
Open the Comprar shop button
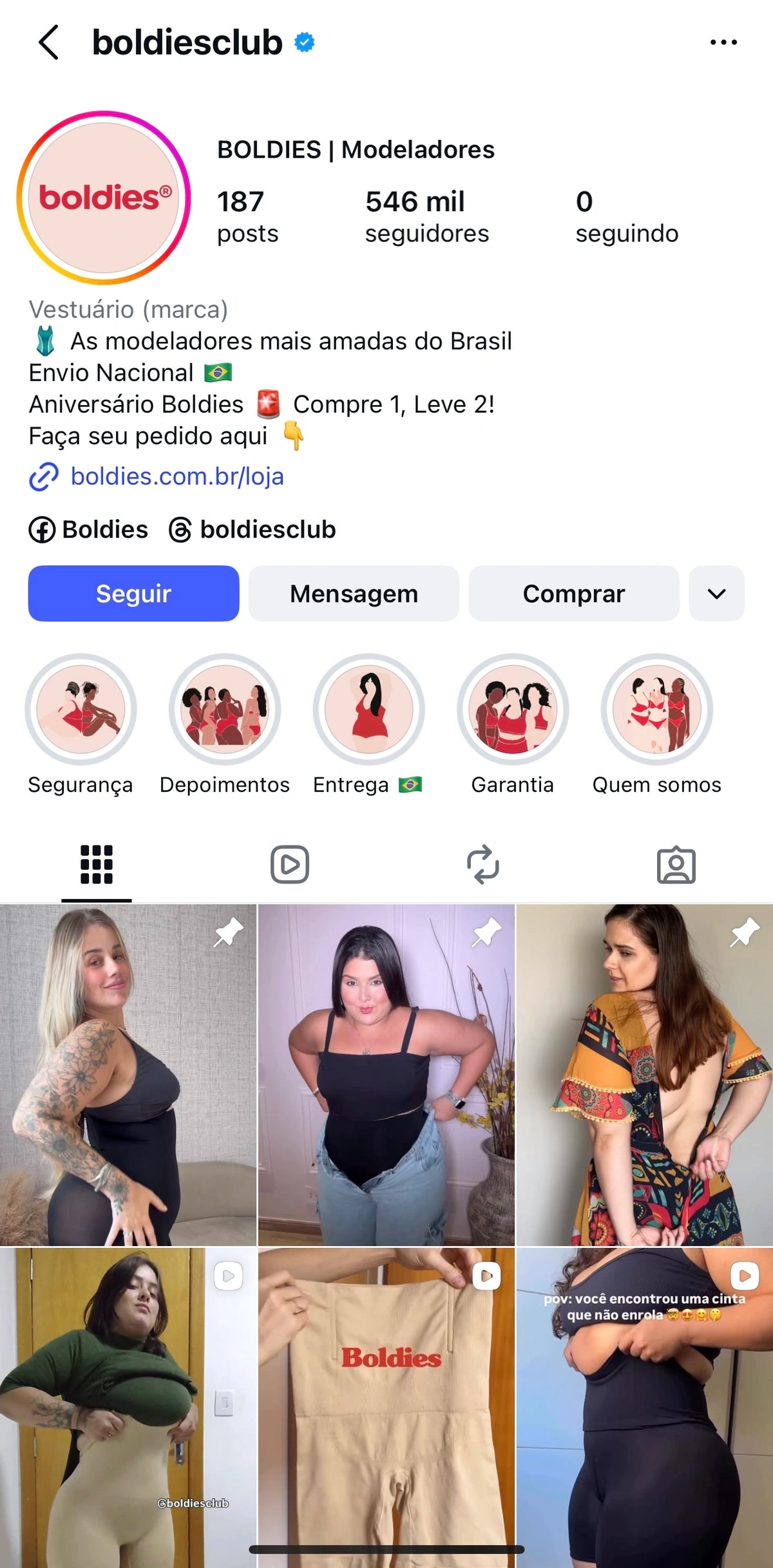[x=573, y=594]
